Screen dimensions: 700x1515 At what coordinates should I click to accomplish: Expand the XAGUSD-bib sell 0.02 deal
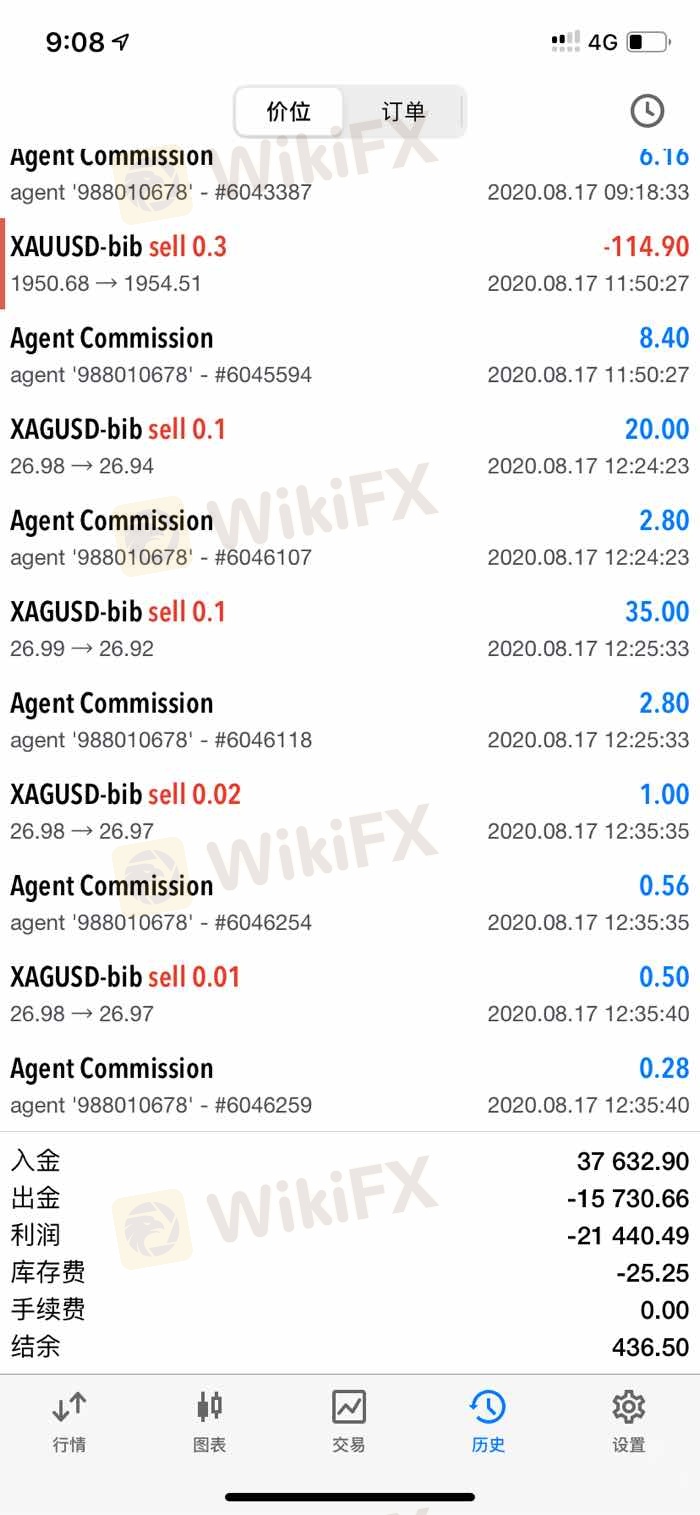click(x=350, y=812)
